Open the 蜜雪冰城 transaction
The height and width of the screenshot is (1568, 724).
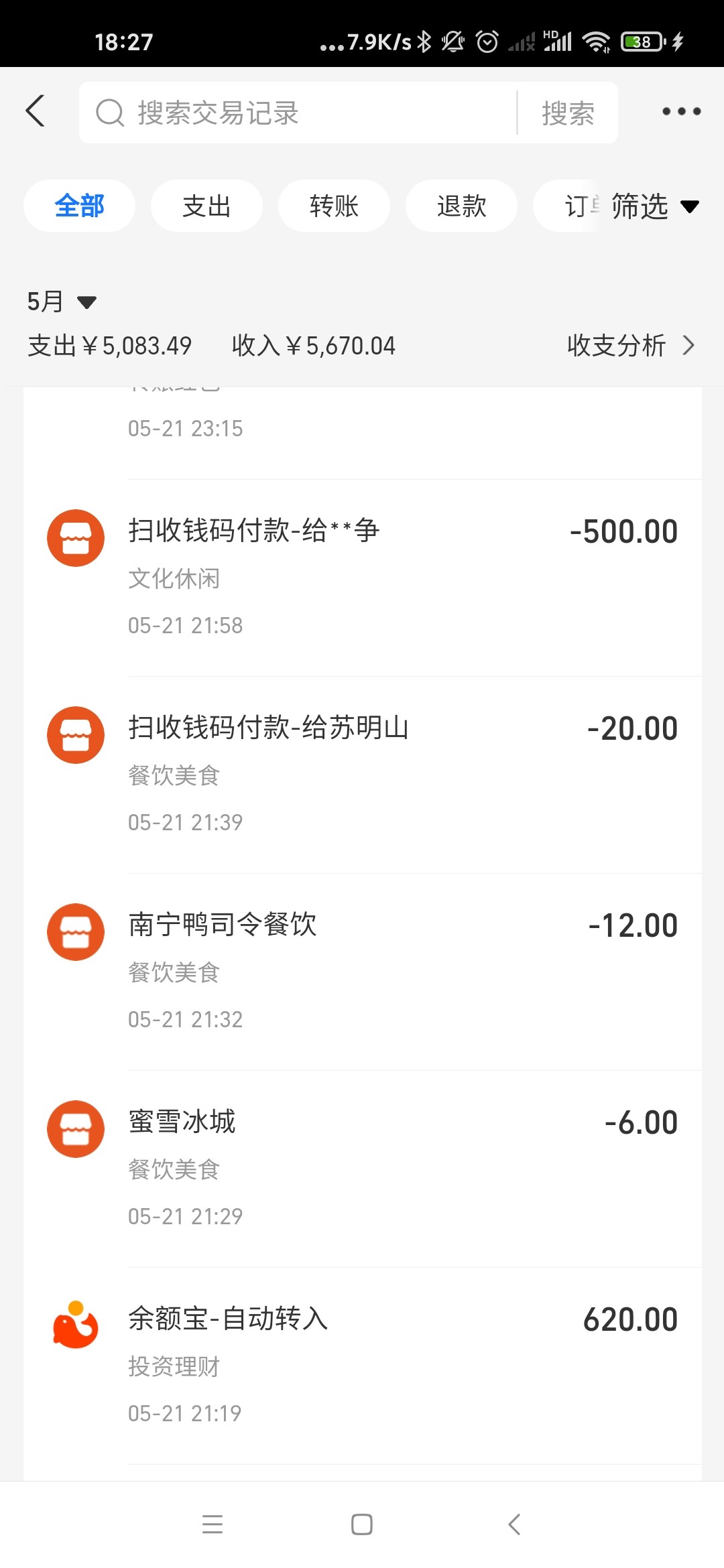(x=362, y=1169)
